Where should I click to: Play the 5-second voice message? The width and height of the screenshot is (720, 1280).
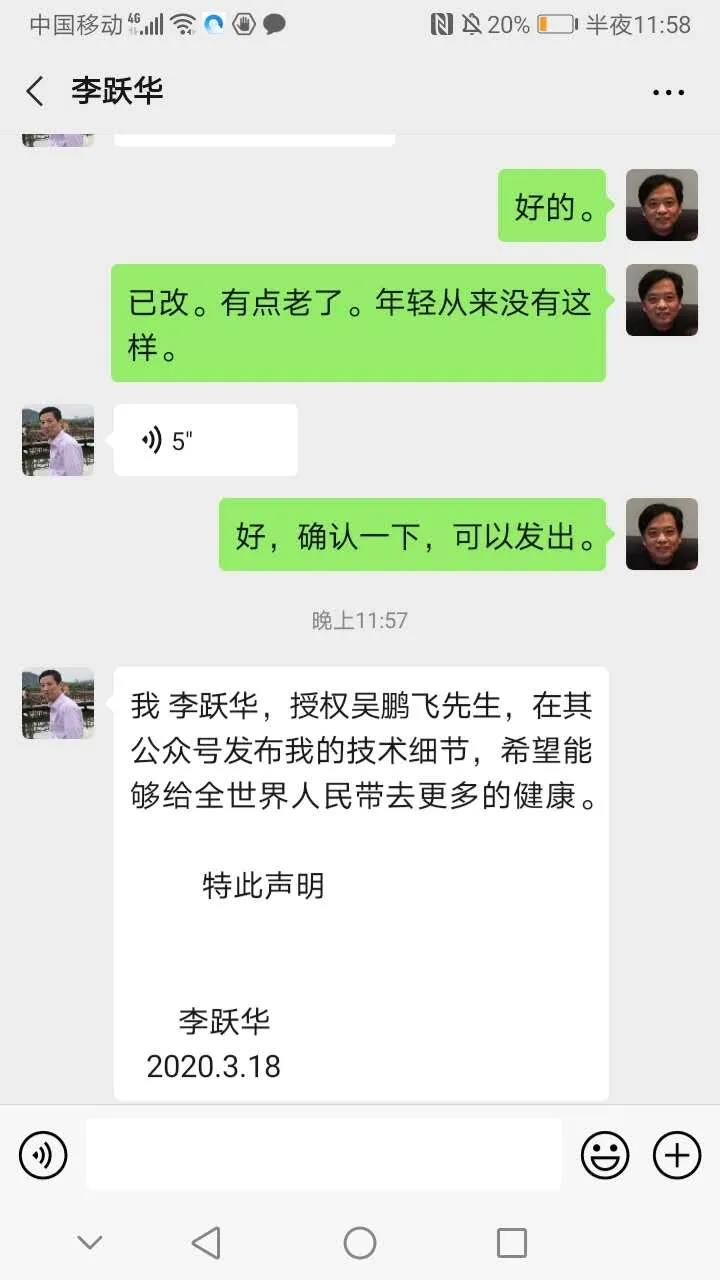(205, 440)
